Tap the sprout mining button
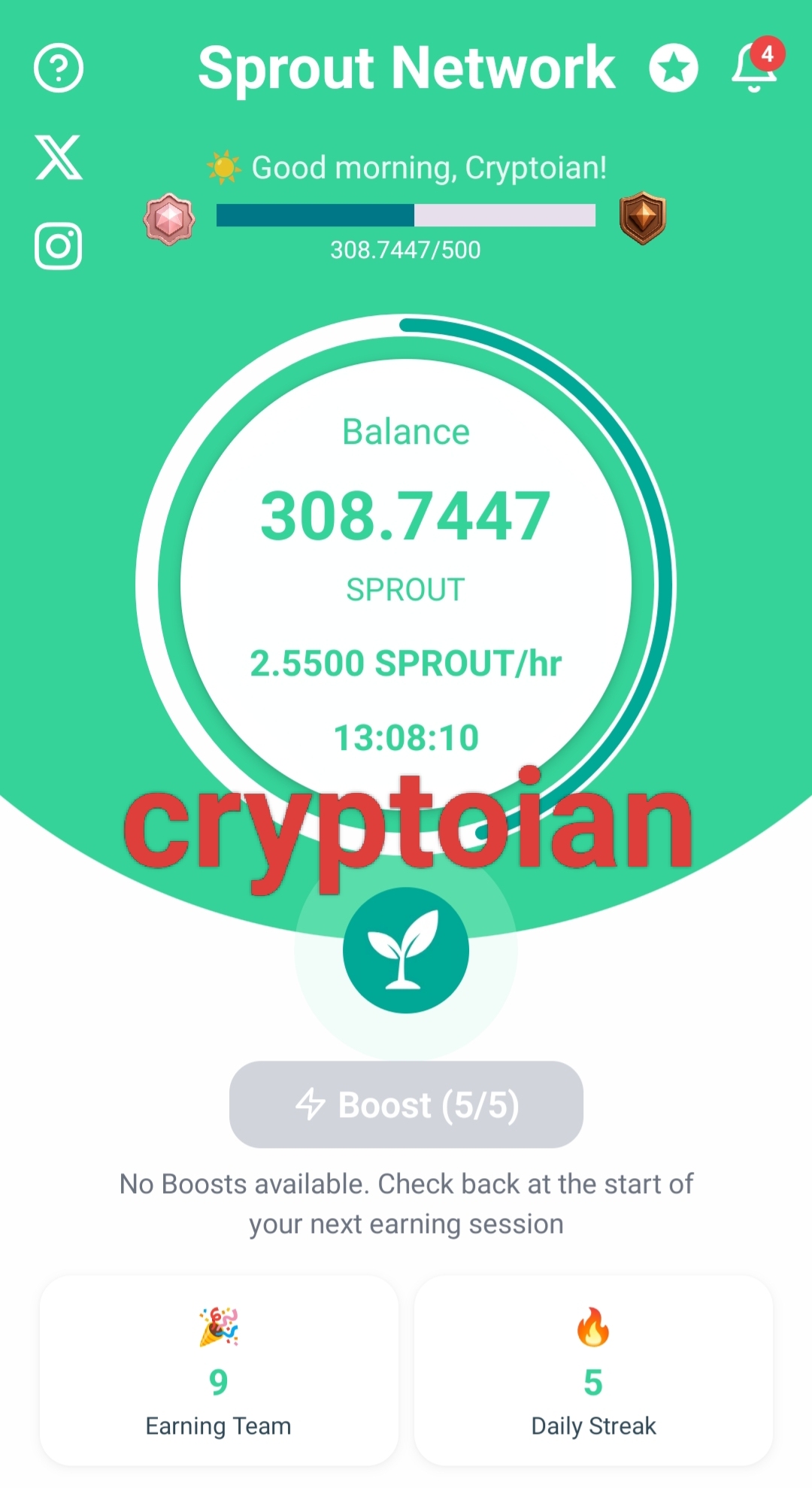812x1488 pixels. pos(406,950)
